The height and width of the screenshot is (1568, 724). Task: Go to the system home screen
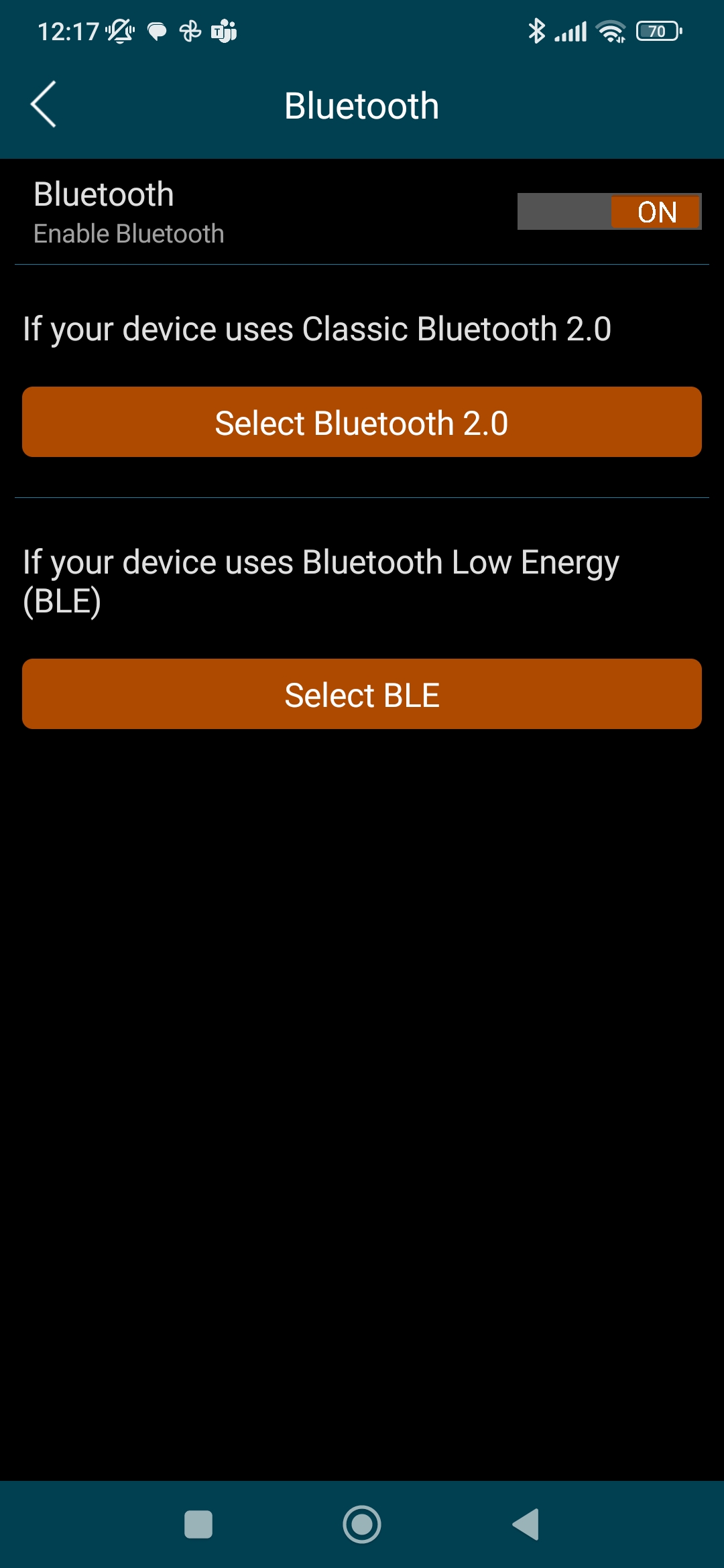point(362,1524)
